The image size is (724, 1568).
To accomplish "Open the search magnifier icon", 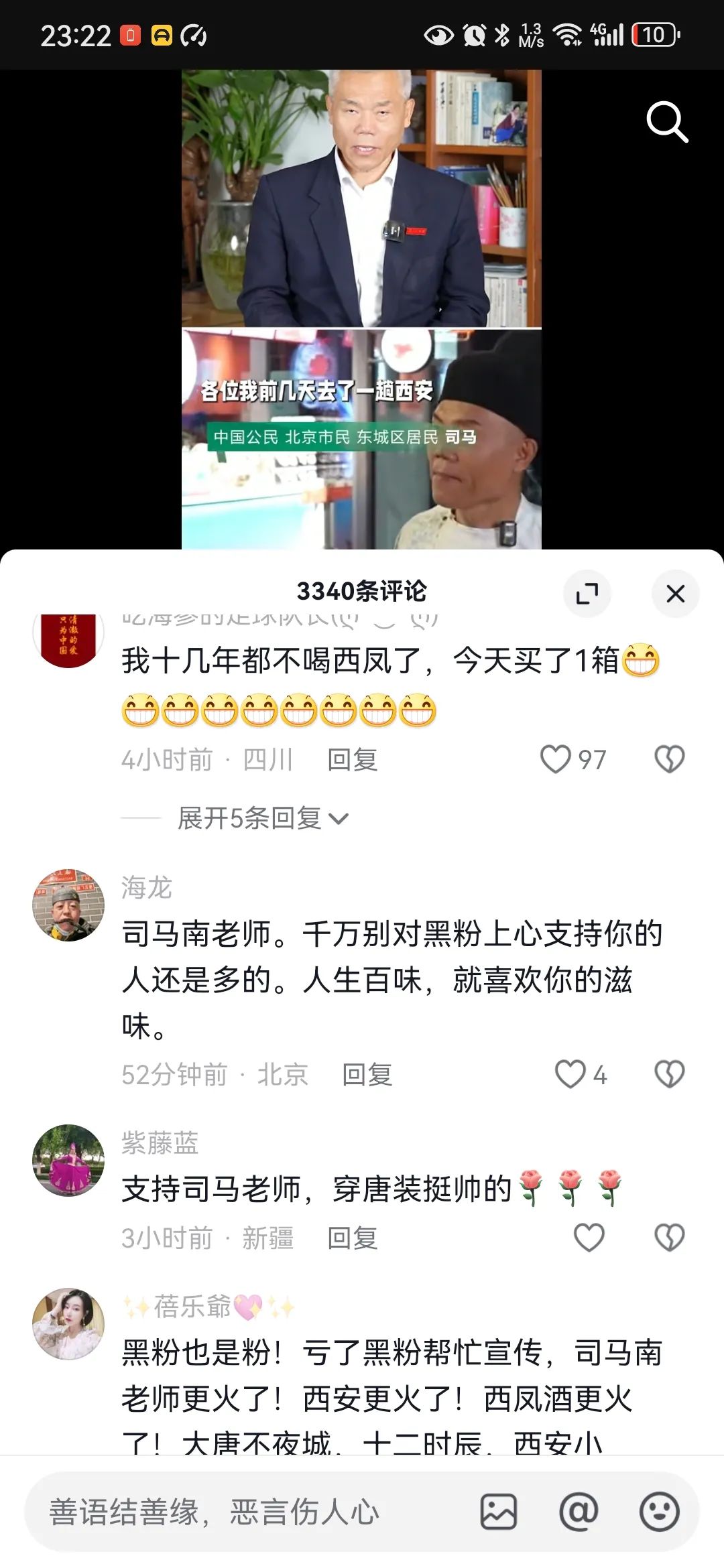I will [x=666, y=122].
